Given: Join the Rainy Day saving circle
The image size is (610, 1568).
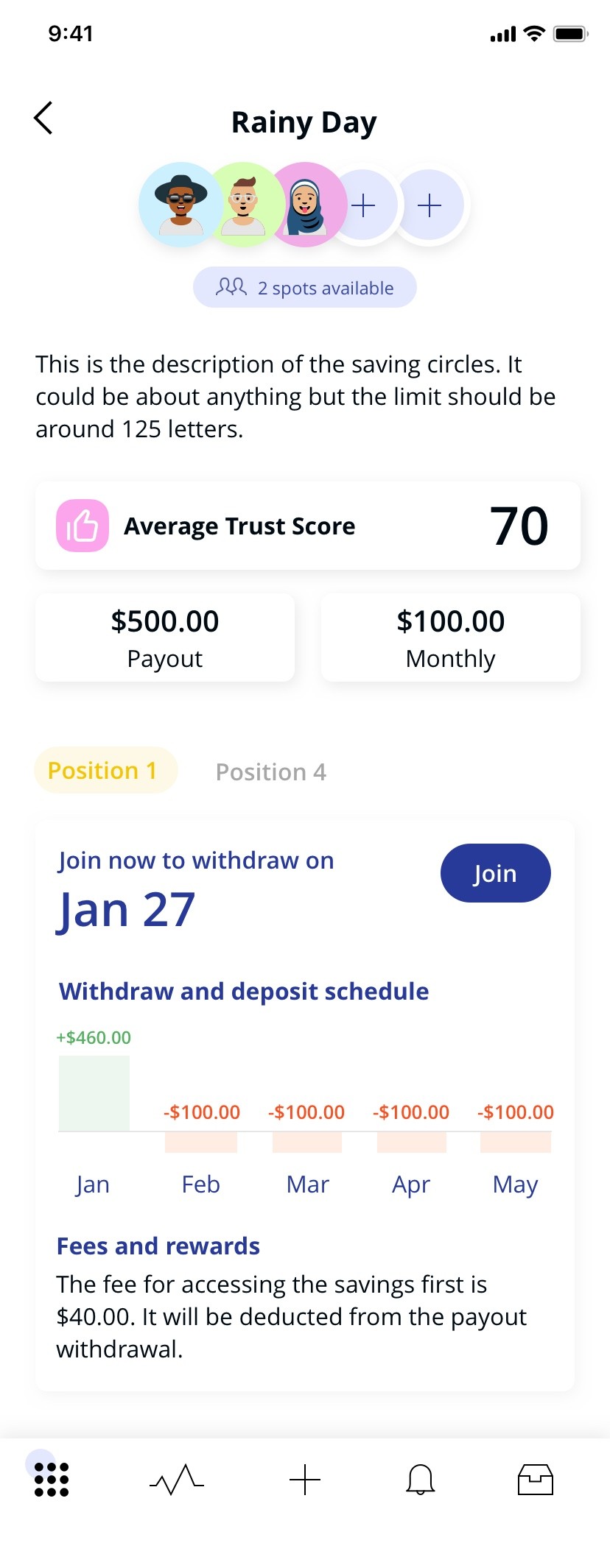Looking at the screenshot, I should click(495, 873).
